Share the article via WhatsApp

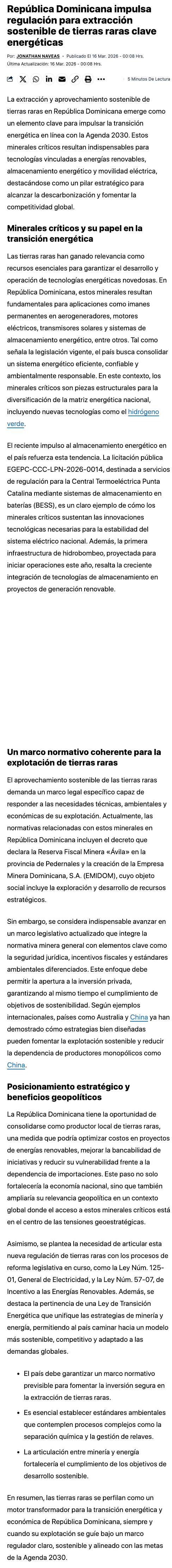click(36, 79)
